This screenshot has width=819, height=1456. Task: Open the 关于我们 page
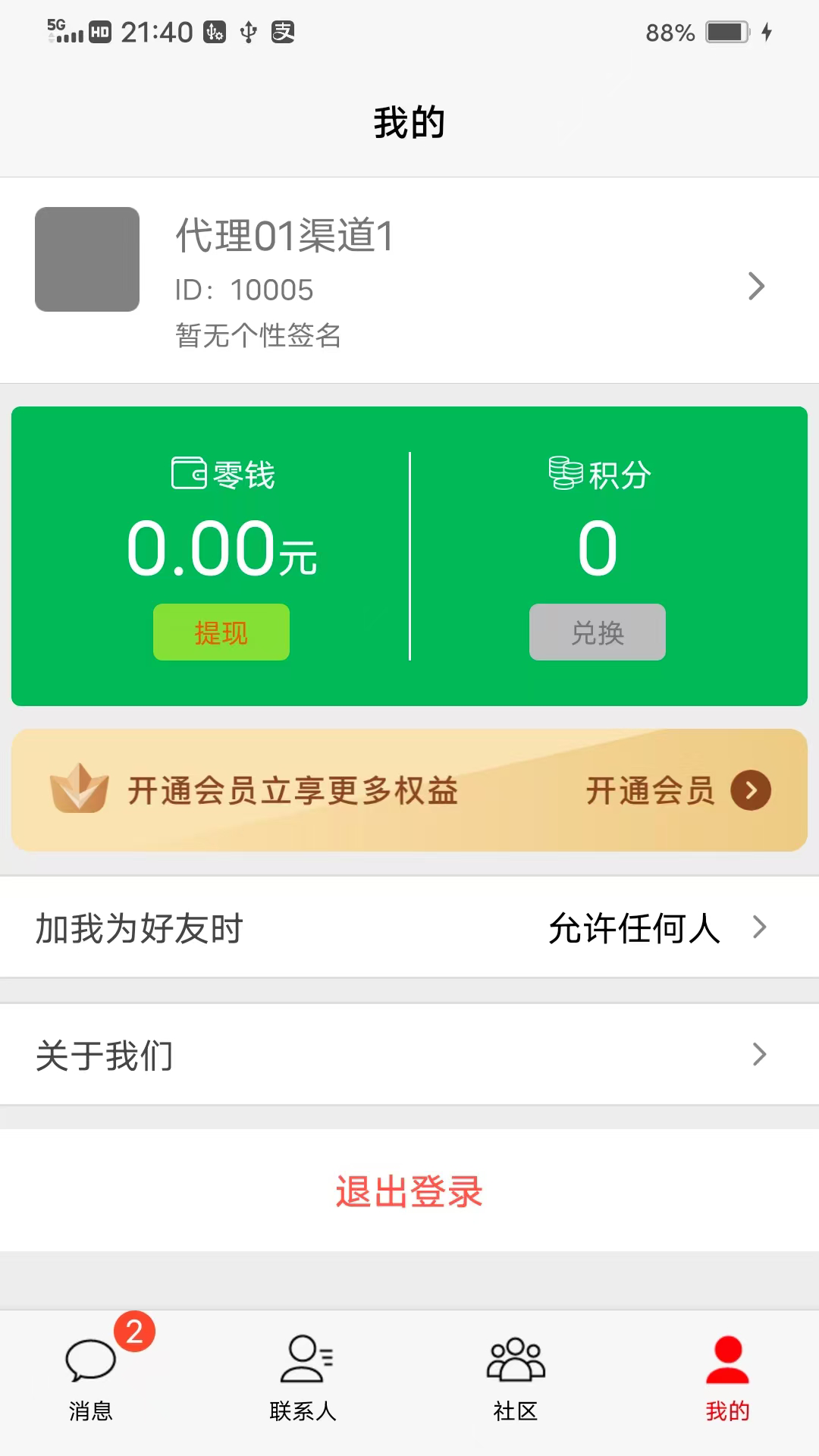click(409, 1055)
